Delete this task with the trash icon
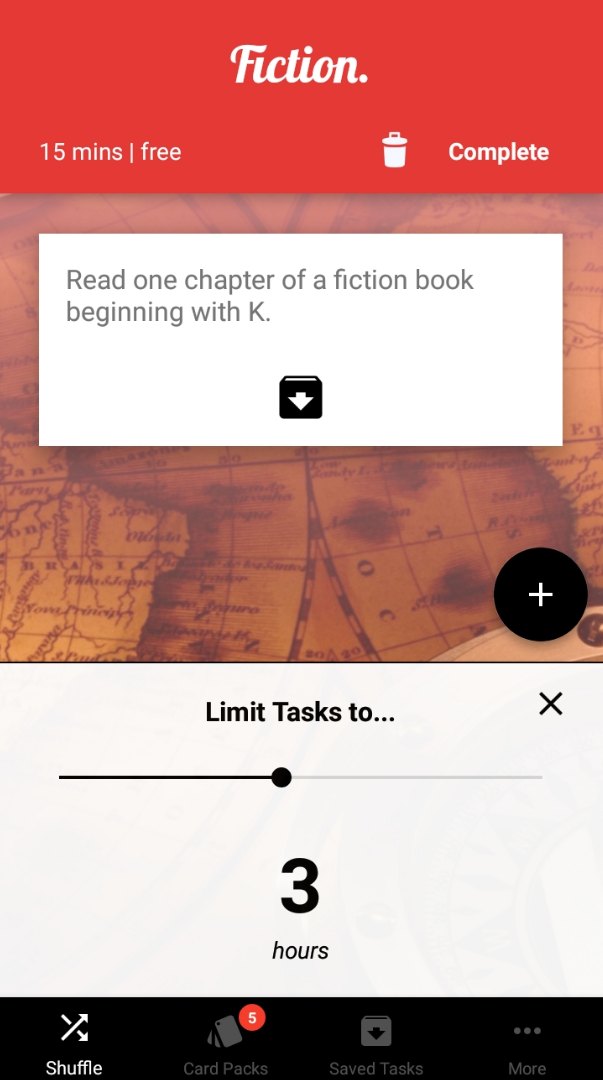This screenshot has width=603, height=1080. pyautogui.click(x=394, y=150)
